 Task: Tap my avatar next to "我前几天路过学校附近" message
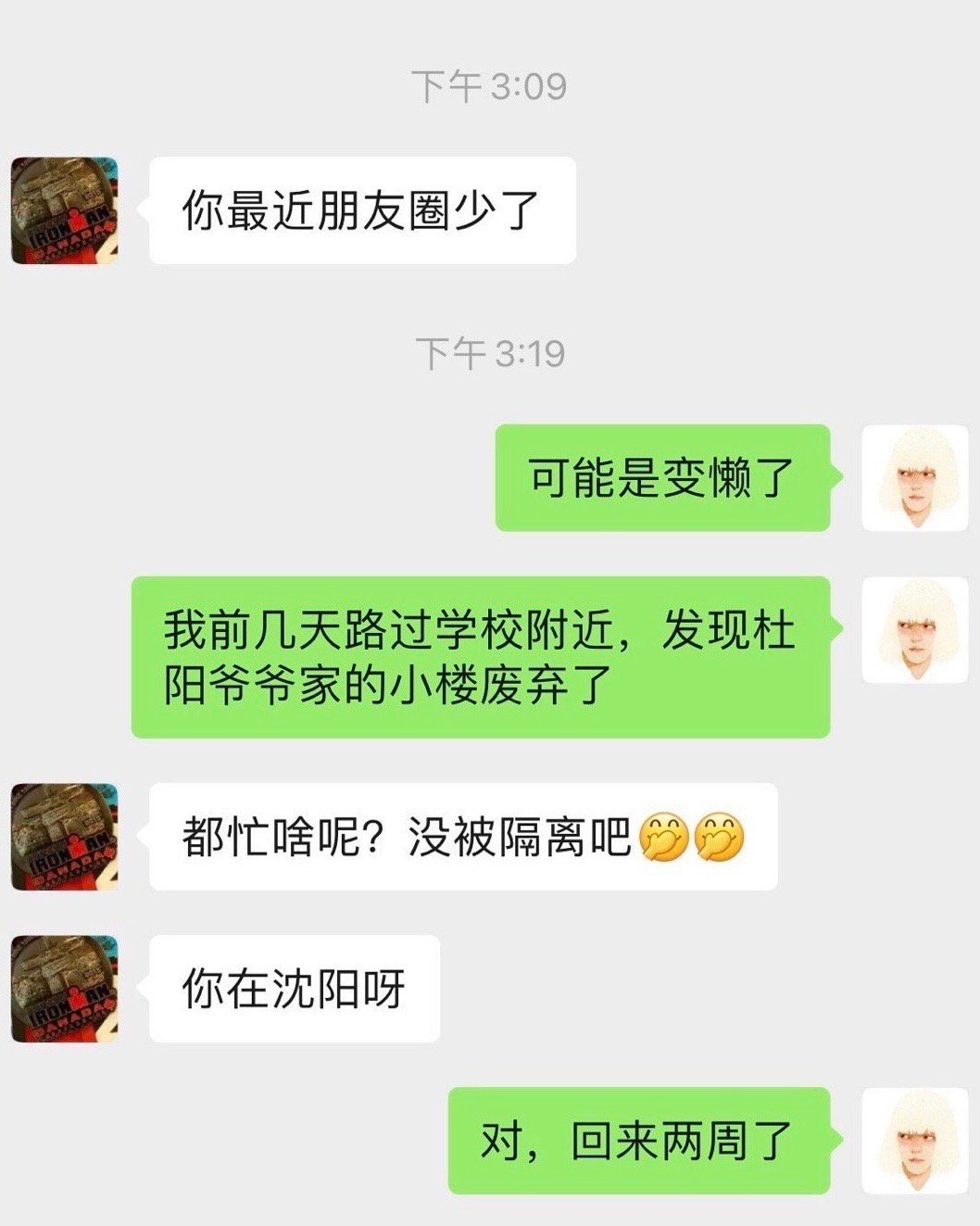pos(915,630)
